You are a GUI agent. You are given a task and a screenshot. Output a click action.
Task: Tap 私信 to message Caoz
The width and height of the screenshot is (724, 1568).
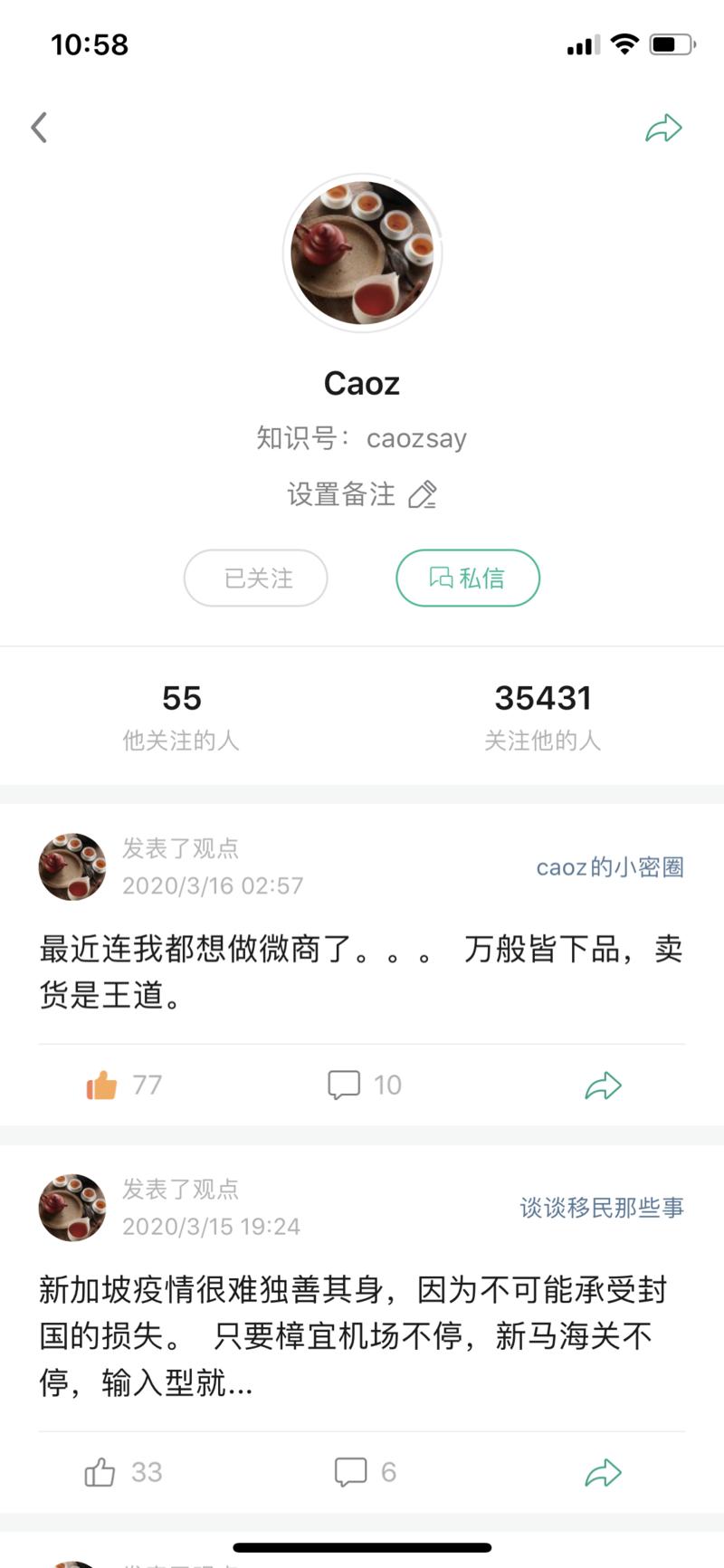(x=467, y=578)
